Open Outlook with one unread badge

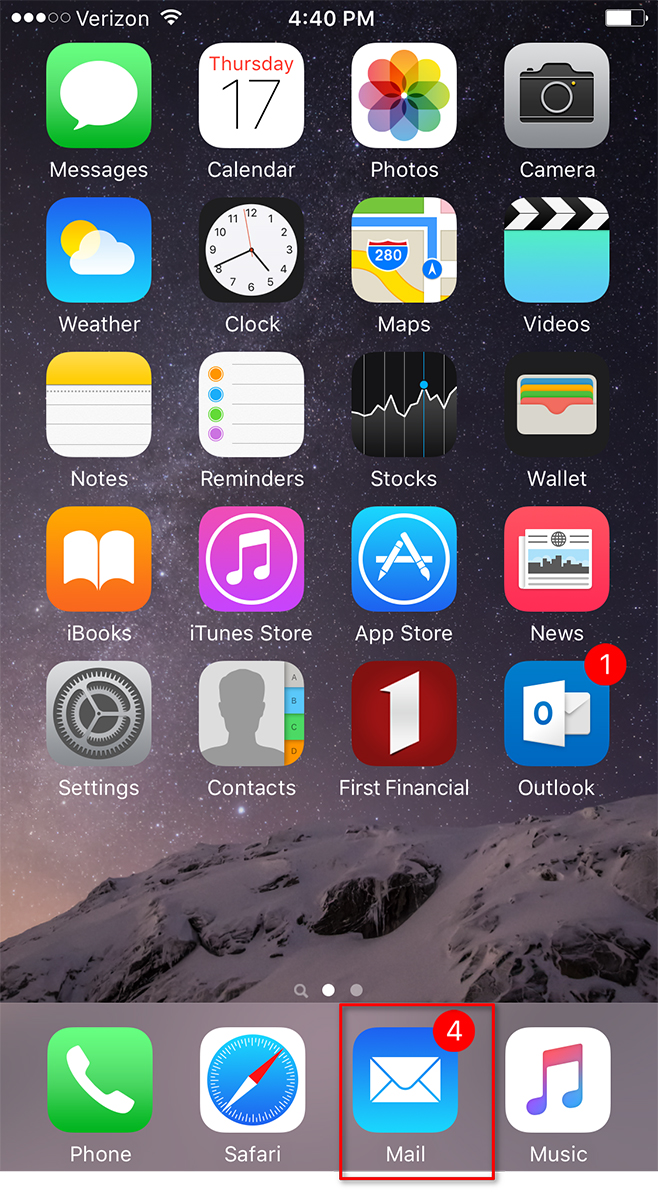(557, 714)
